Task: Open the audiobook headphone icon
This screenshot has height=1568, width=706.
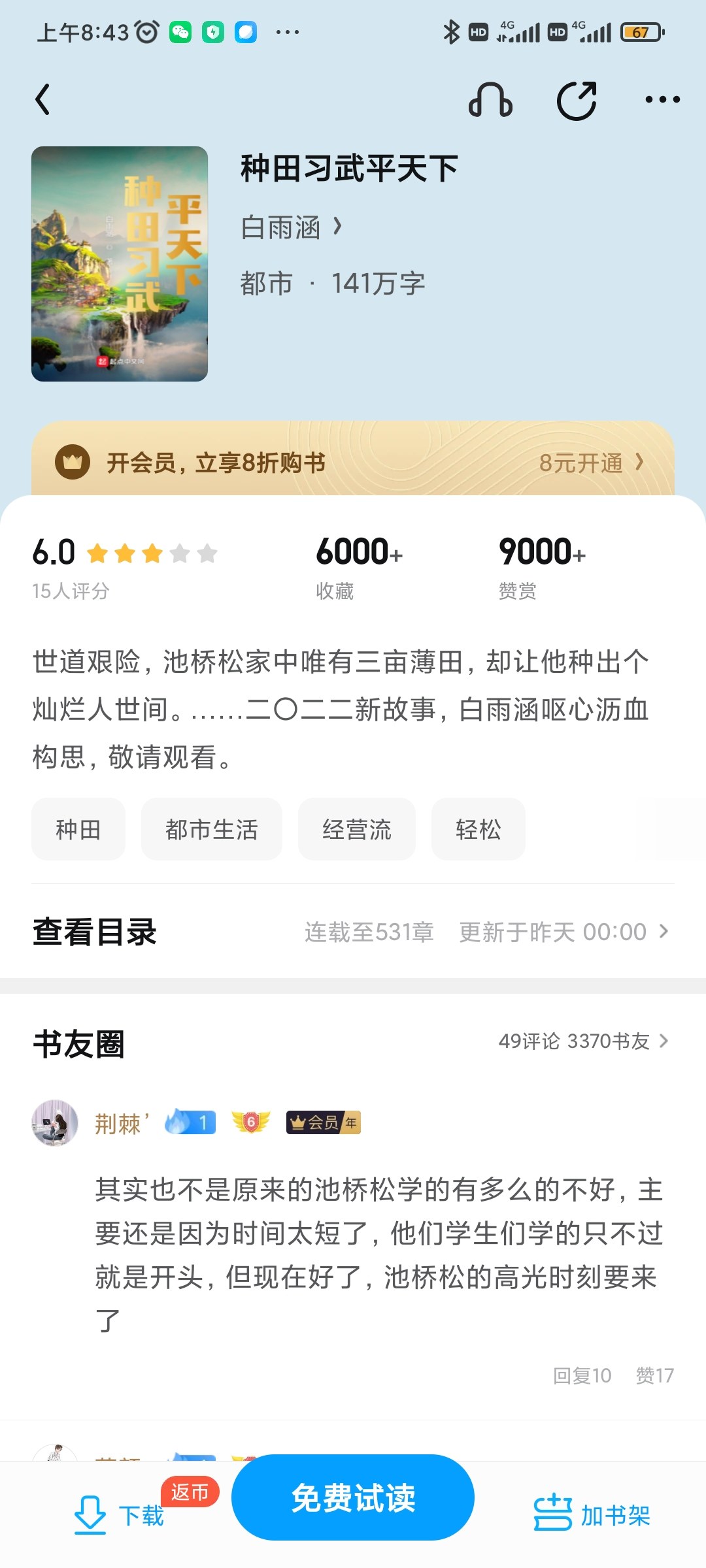Action: coord(490,100)
